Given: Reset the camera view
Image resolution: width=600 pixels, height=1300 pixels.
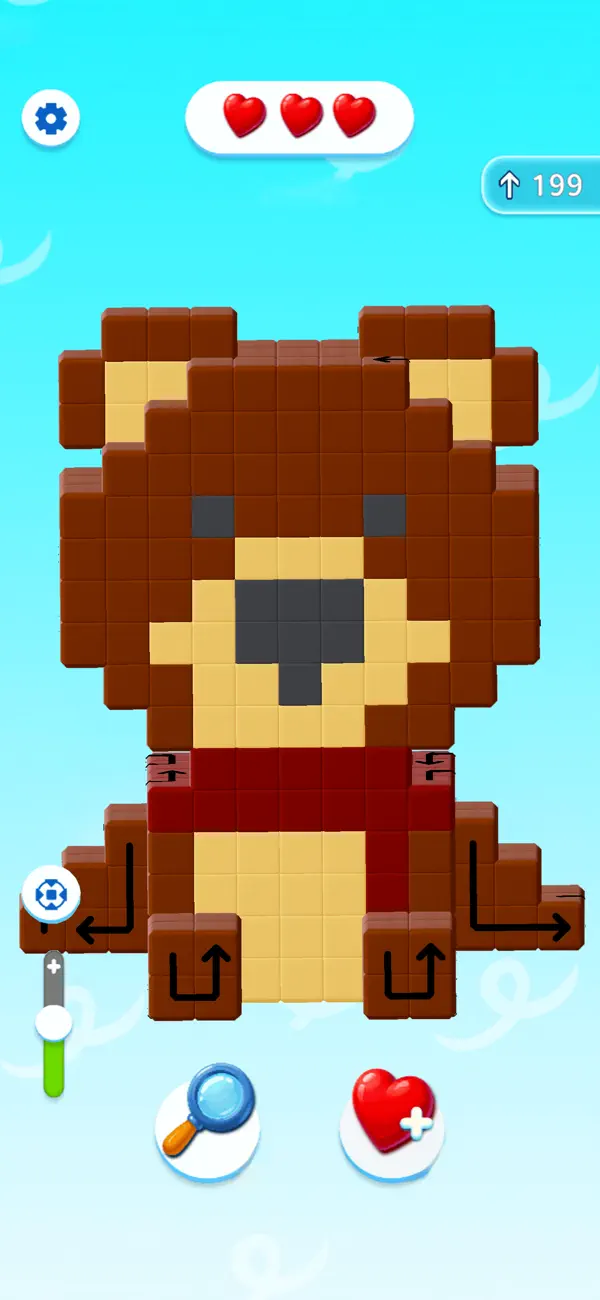Looking at the screenshot, I should (50, 894).
